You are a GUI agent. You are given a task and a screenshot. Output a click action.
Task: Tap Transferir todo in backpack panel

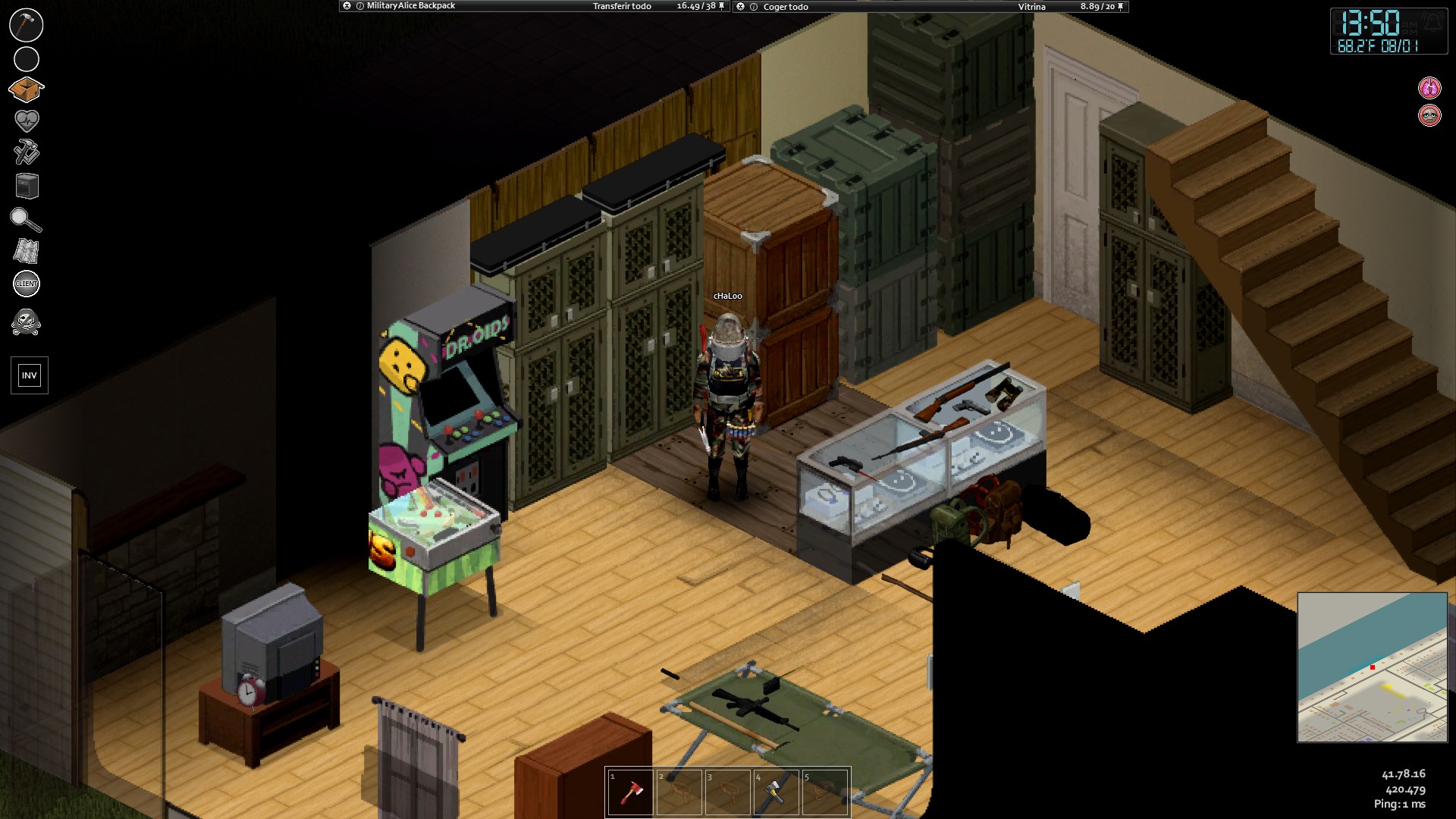(x=622, y=6)
